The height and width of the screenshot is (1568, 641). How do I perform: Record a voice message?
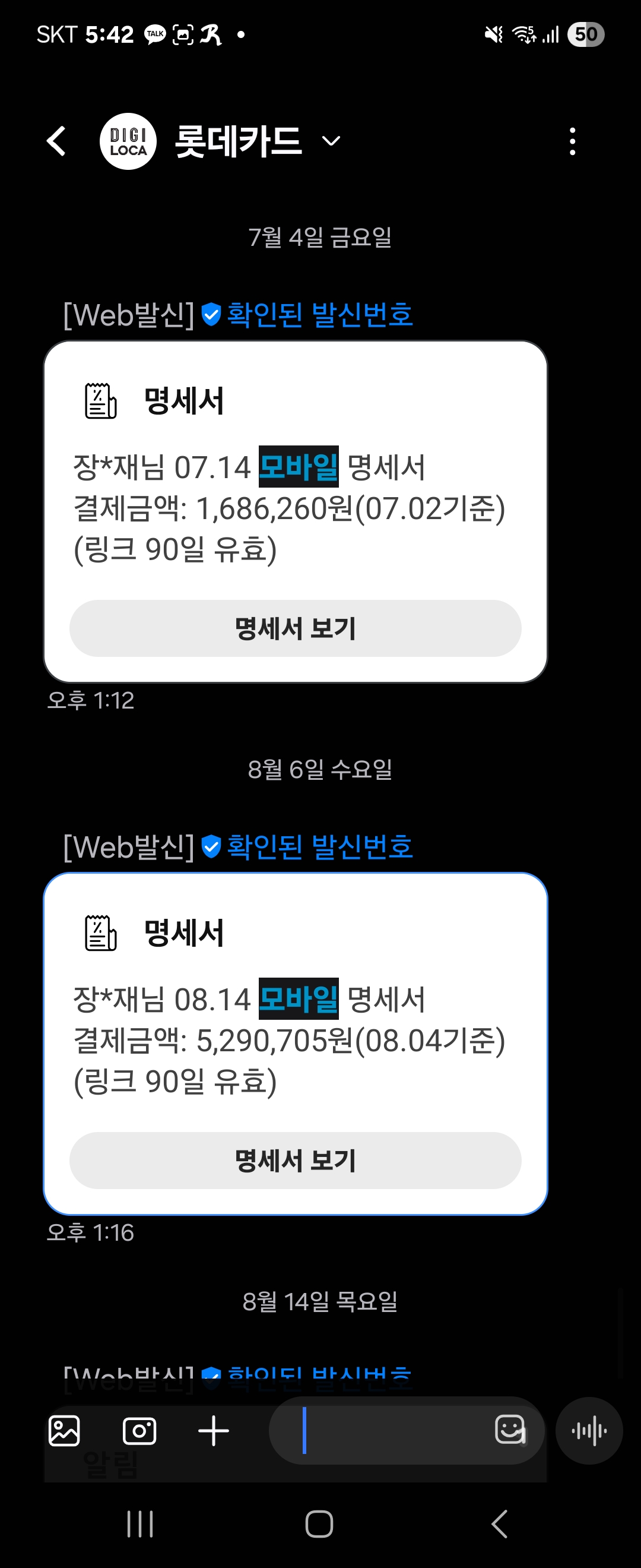(589, 1430)
